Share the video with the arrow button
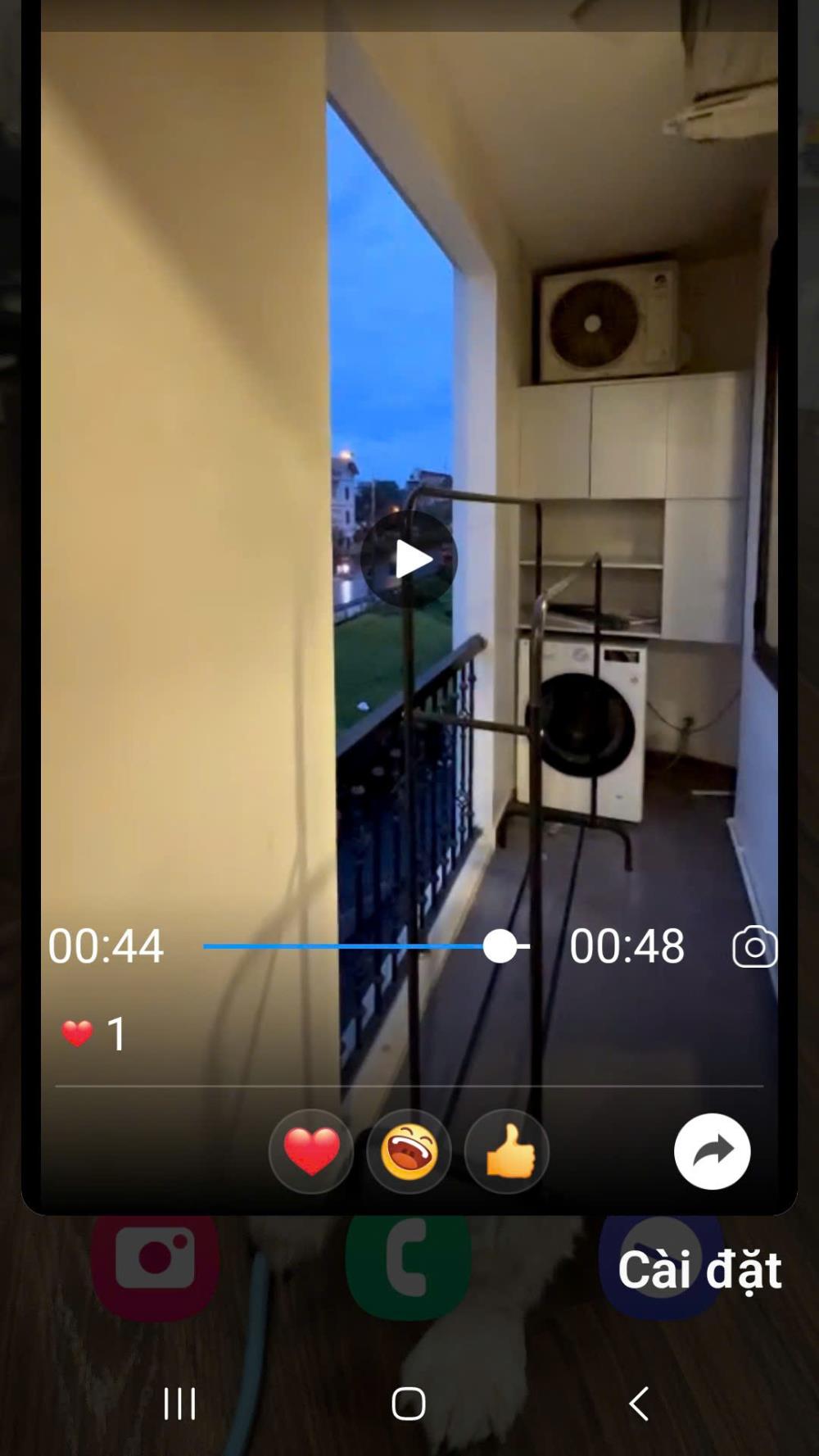Screen dimensions: 819x1456 pyautogui.click(x=712, y=1151)
